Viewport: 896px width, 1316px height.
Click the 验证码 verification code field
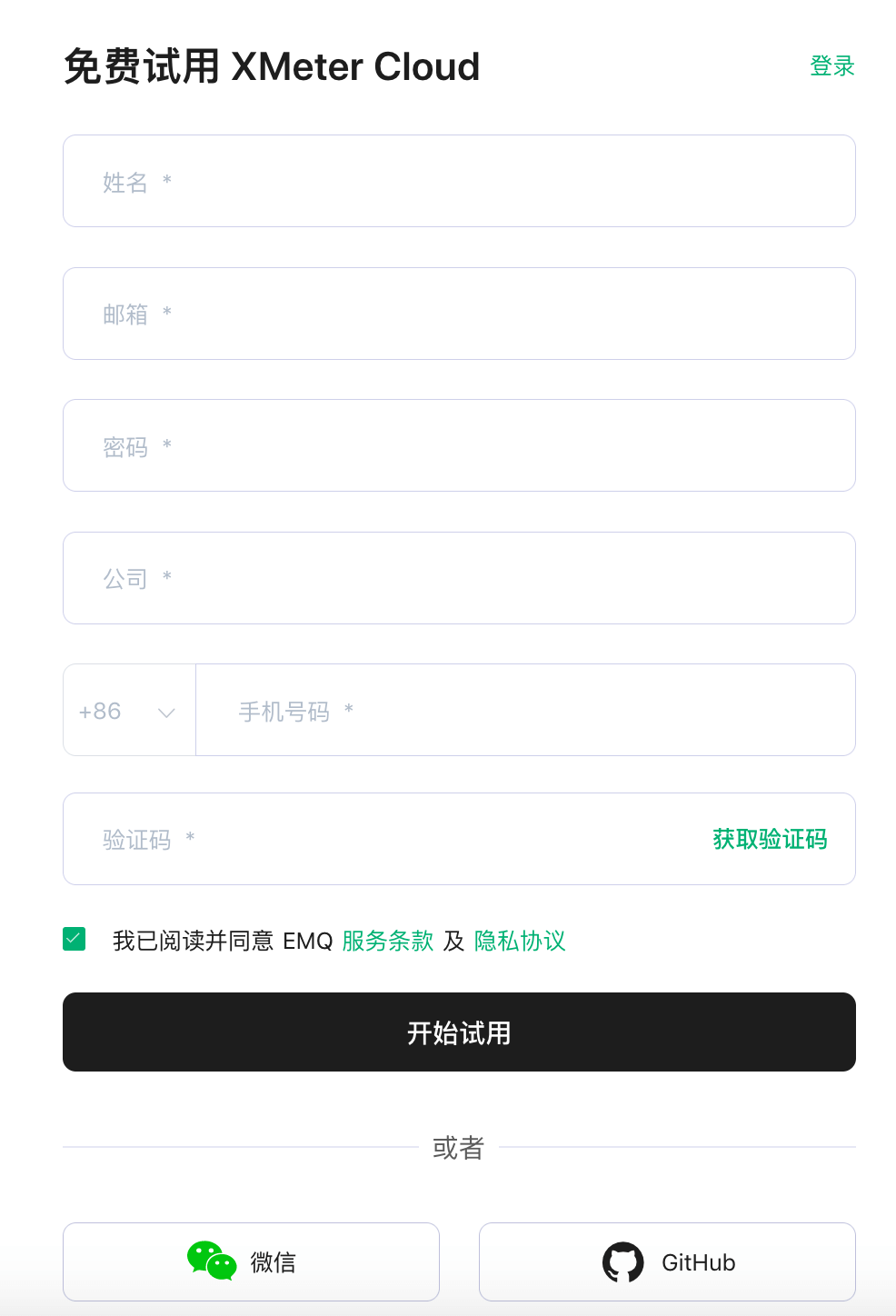point(363,839)
